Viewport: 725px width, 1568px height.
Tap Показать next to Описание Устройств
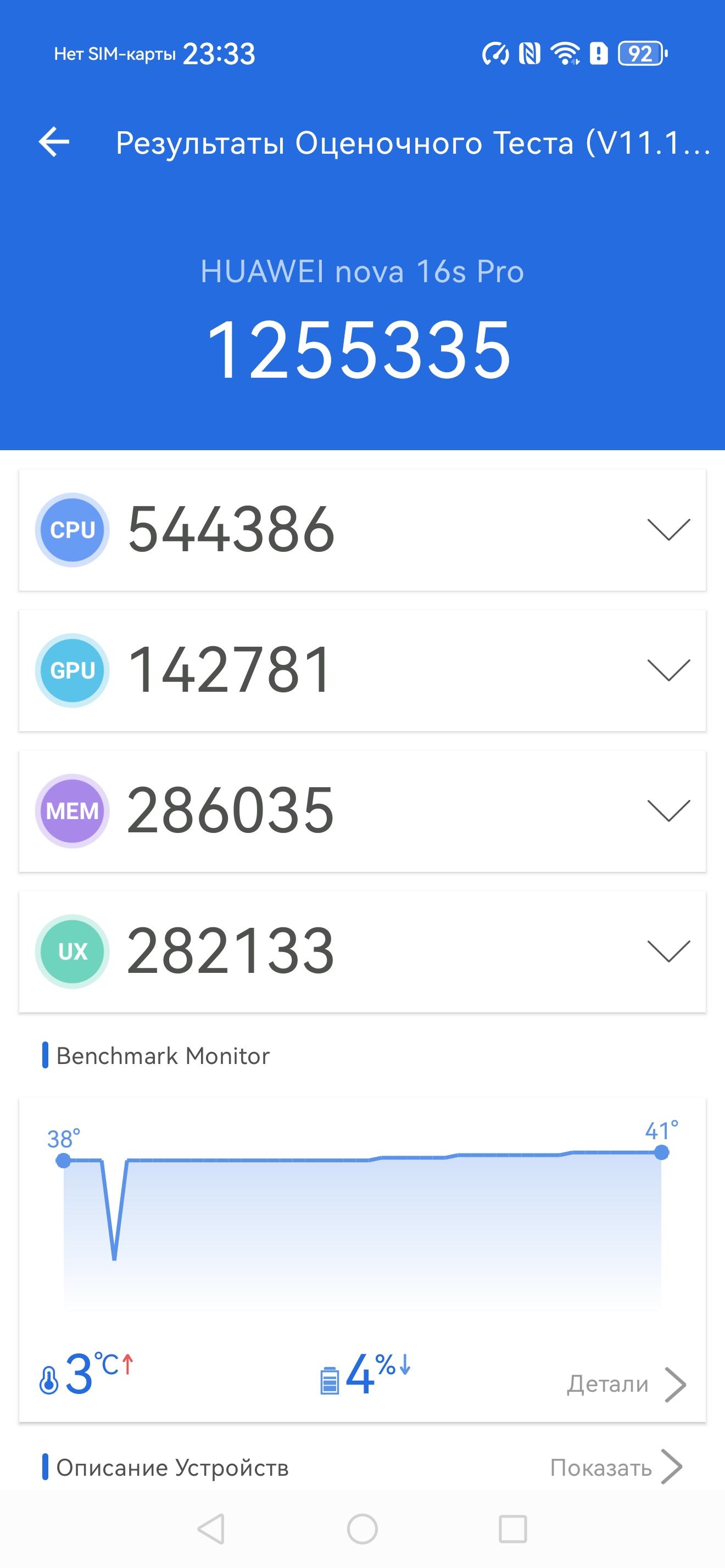(x=616, y=1468)
